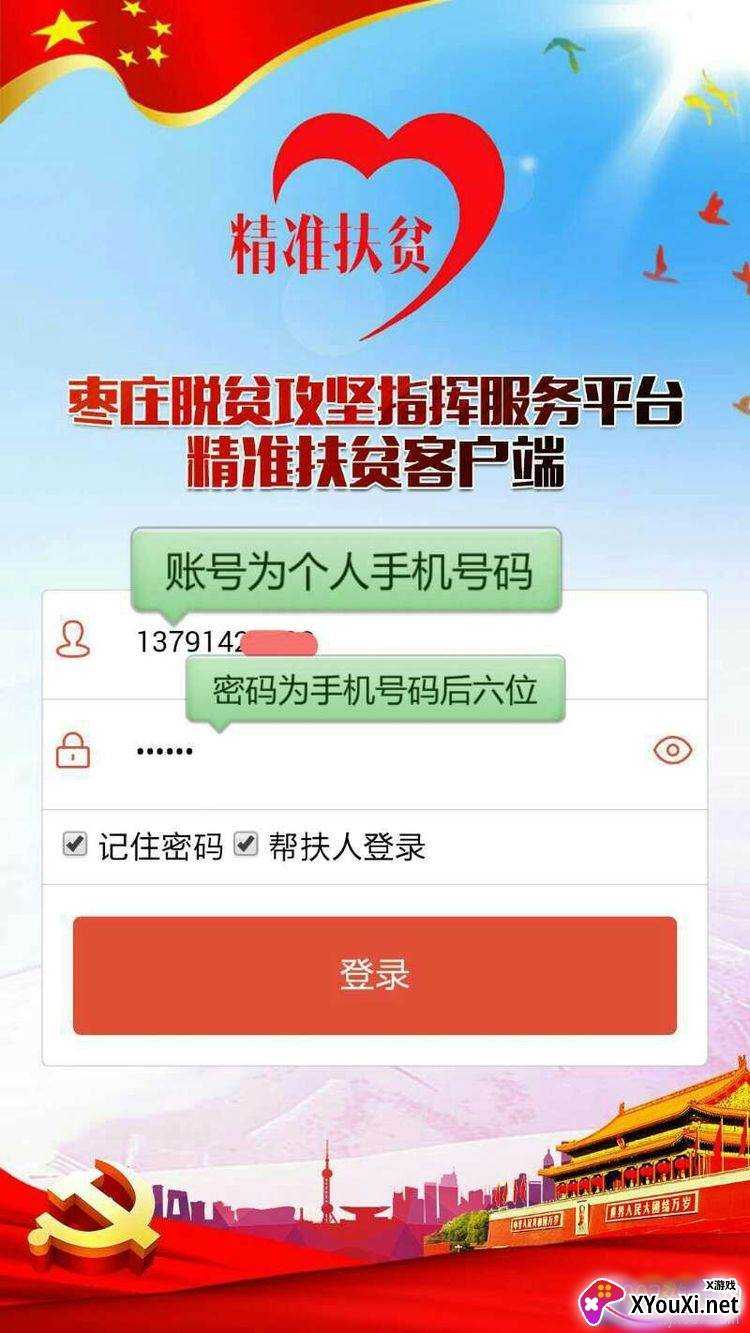Uncheck the 帮扶人登录 checkbox
Image resolution: width=750 pixels, height=1333 pixels.
coord(246,844)
